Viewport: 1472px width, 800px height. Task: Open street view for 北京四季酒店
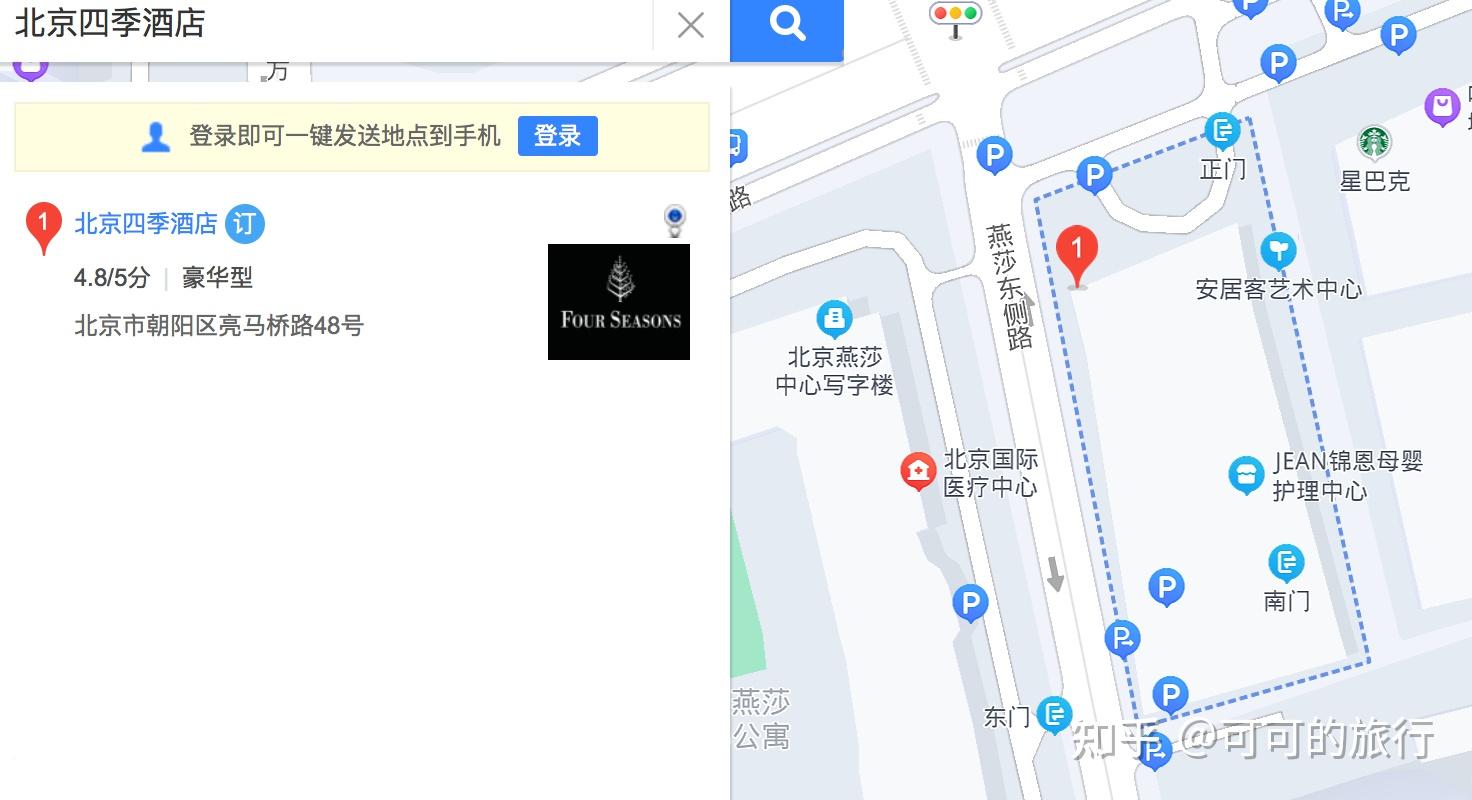[x=676, y=220]
